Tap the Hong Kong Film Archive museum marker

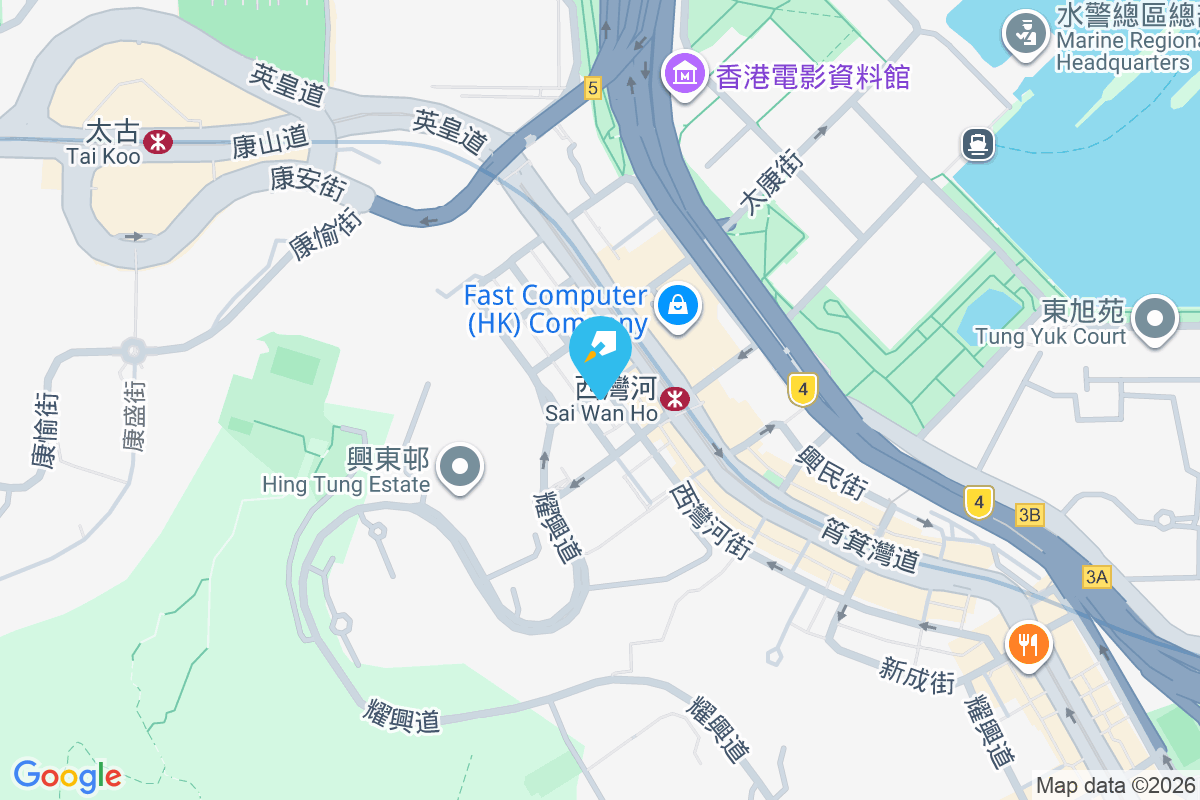[685, 73]
